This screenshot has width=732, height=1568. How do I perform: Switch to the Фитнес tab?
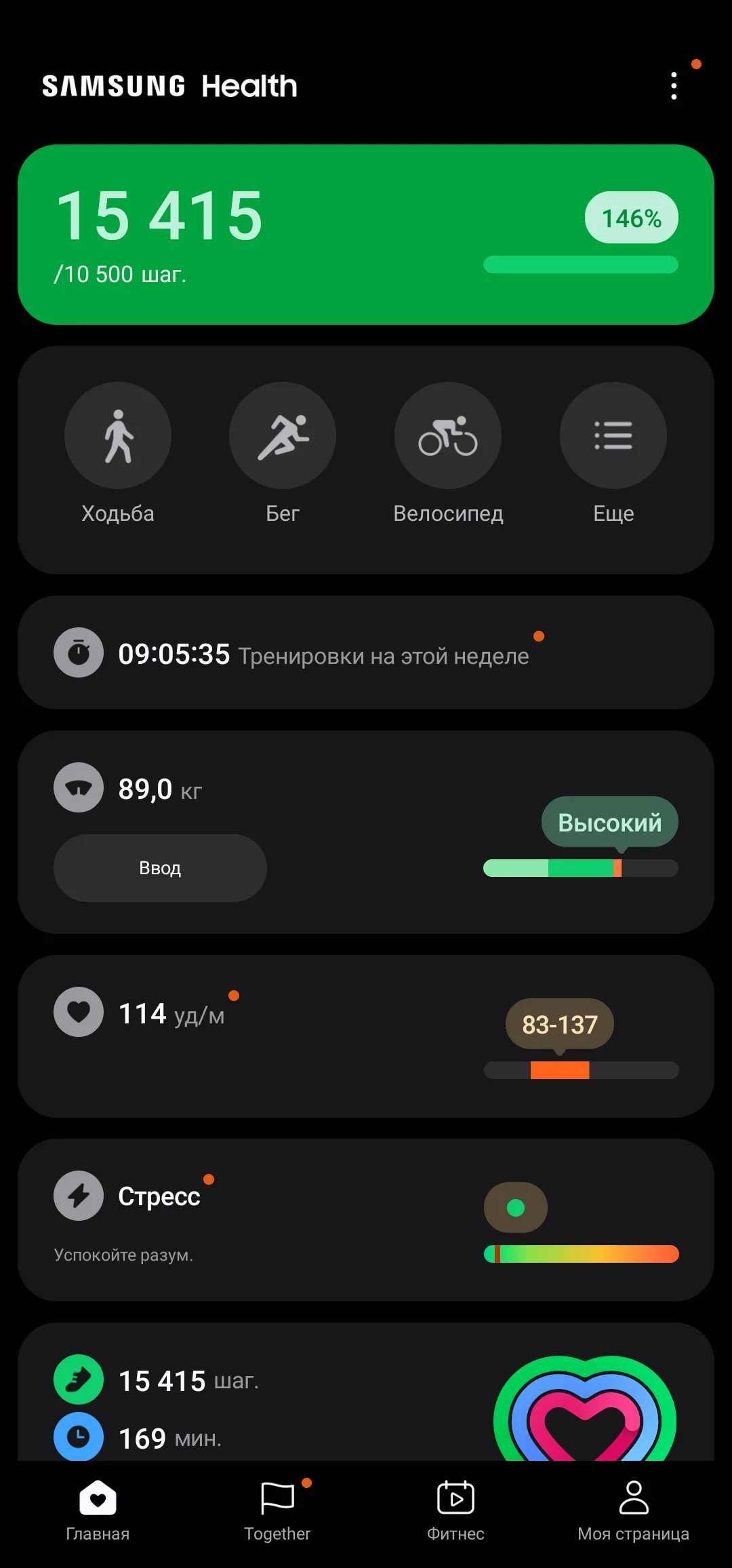click(455, 1512)
